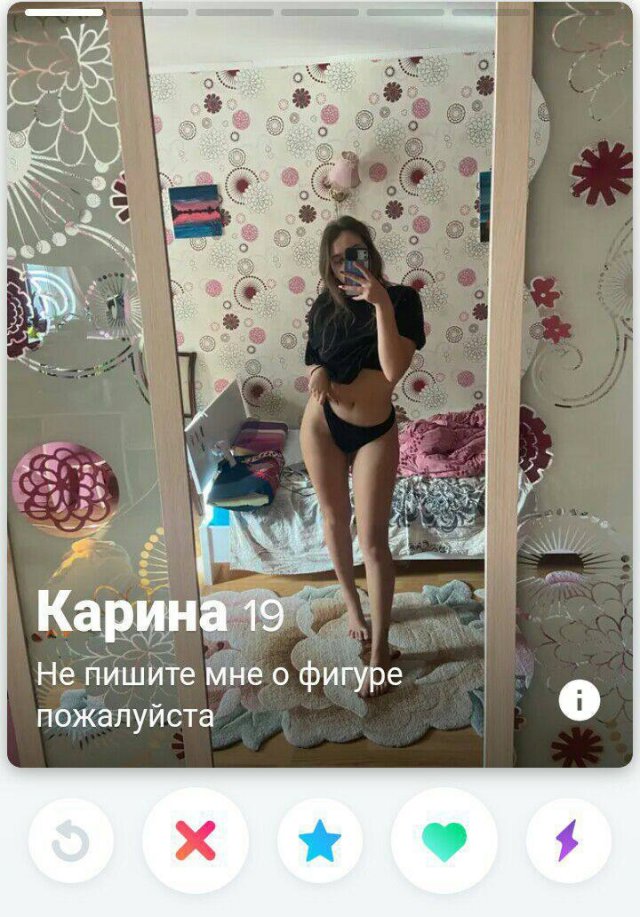Open profile details via the info icon
This screenshot has height=917, width=640.
coord(579,700)
